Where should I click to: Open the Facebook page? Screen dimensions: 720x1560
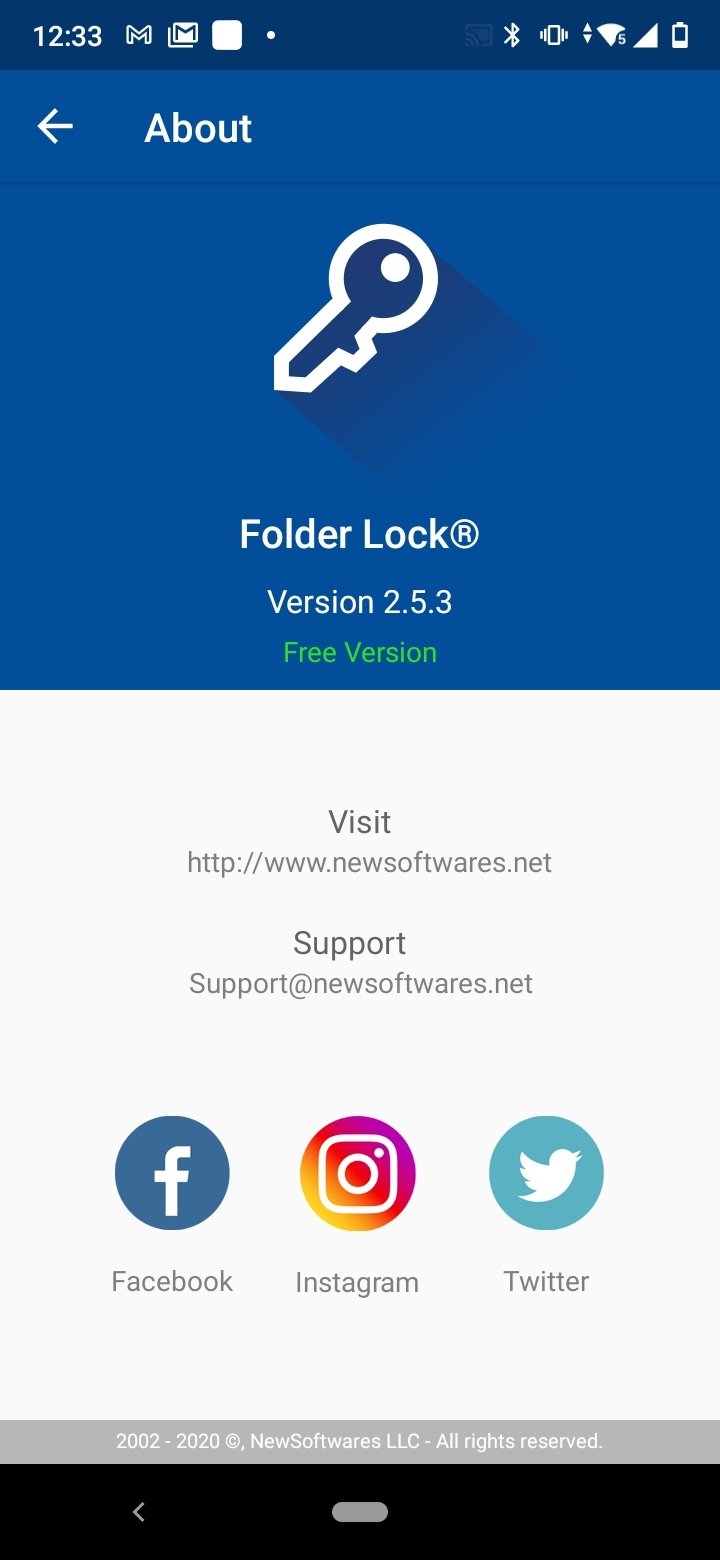(172, 1173)
